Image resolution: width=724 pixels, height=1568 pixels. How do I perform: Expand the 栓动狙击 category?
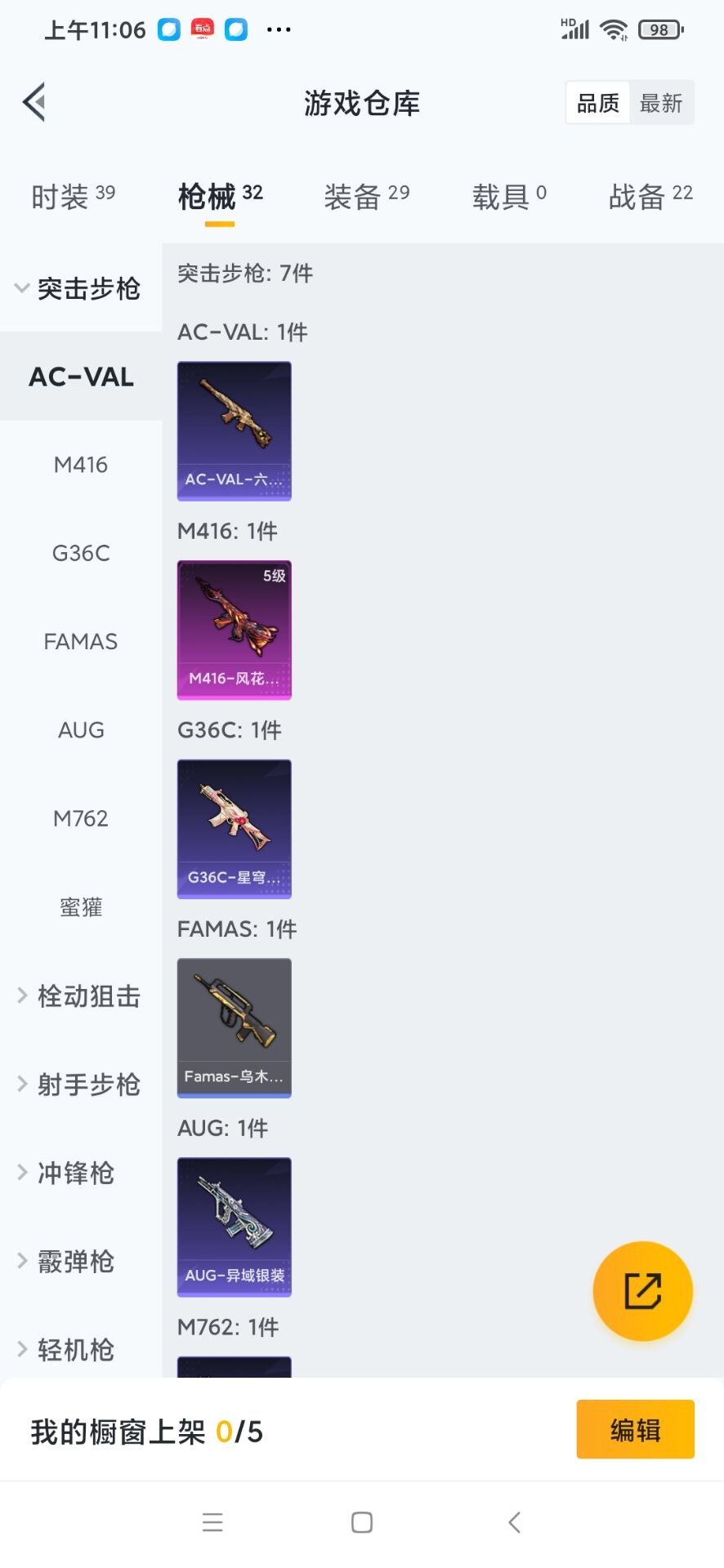tap(80, 996)
